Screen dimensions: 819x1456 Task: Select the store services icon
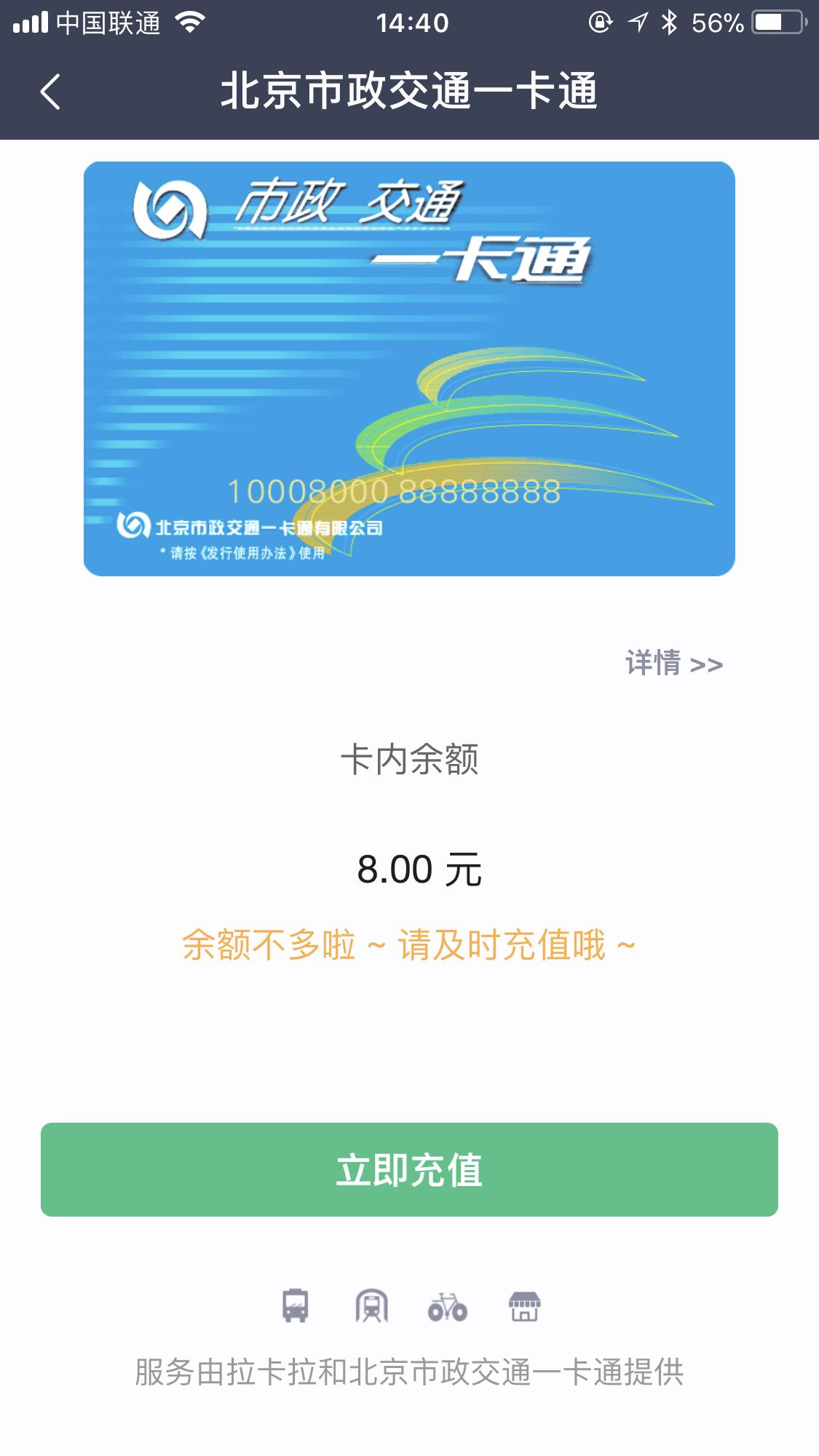coord(526,1307)
